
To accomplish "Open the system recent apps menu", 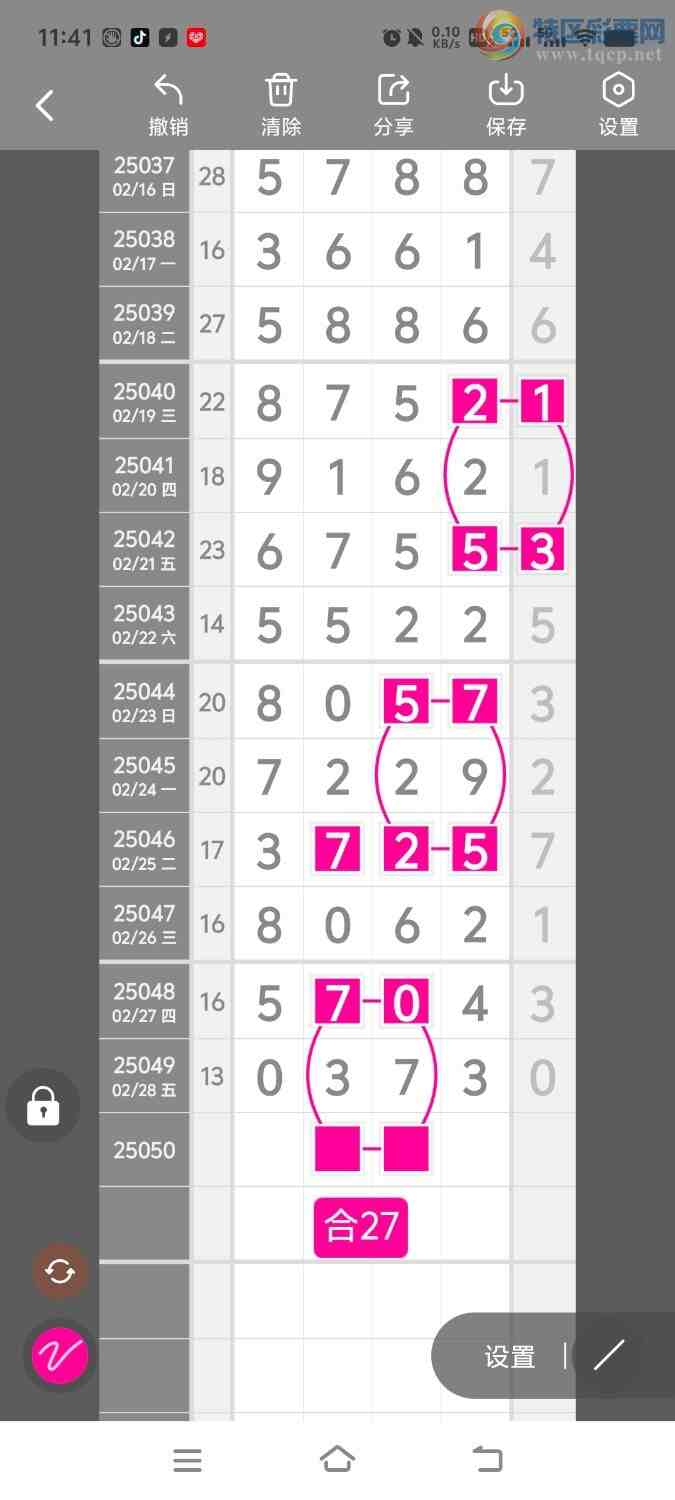I will [x=187, y=1460].
